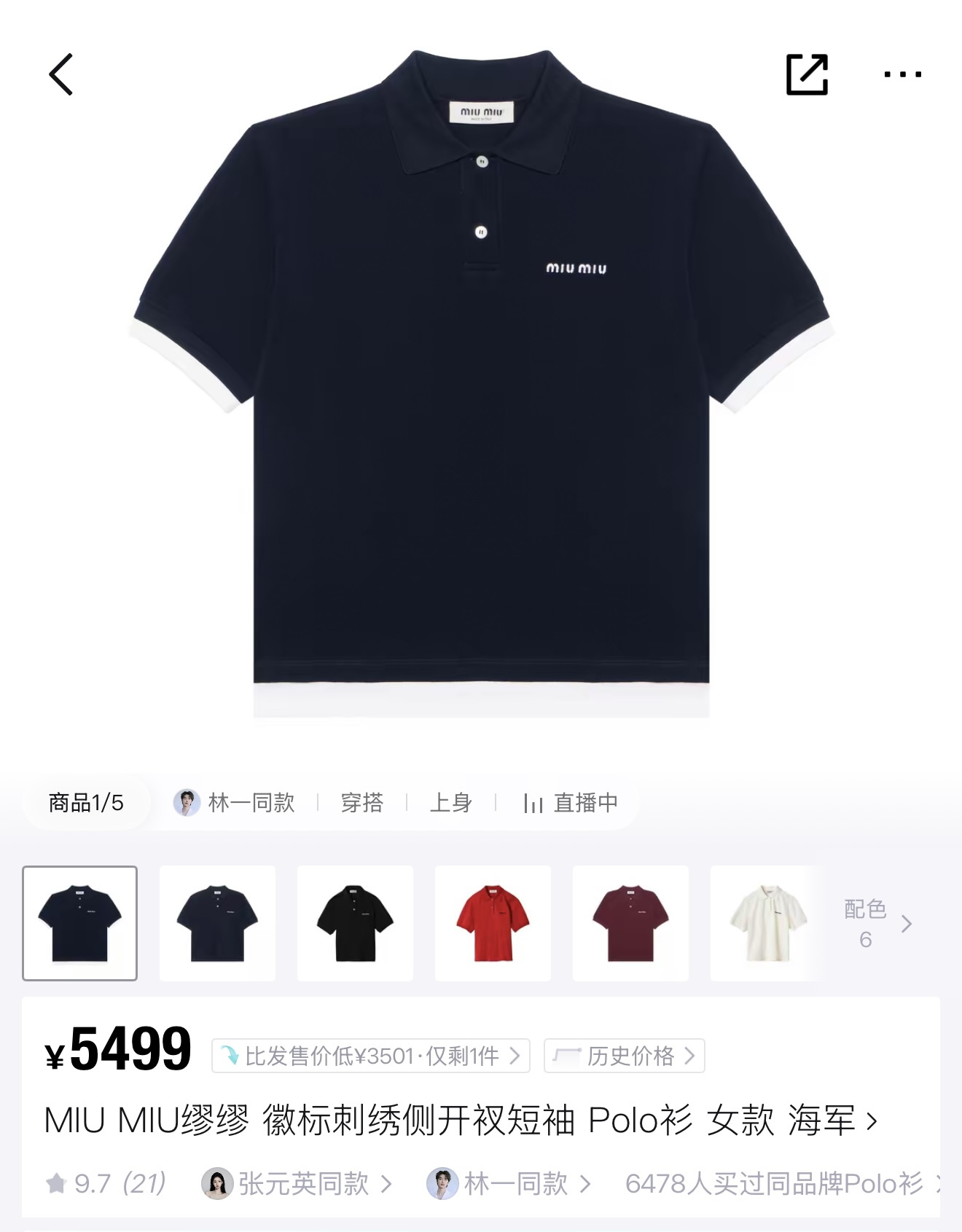Open the 上身 tab
The height and width of the screenshot is (1232, 962).
click(x=450, y=802)
